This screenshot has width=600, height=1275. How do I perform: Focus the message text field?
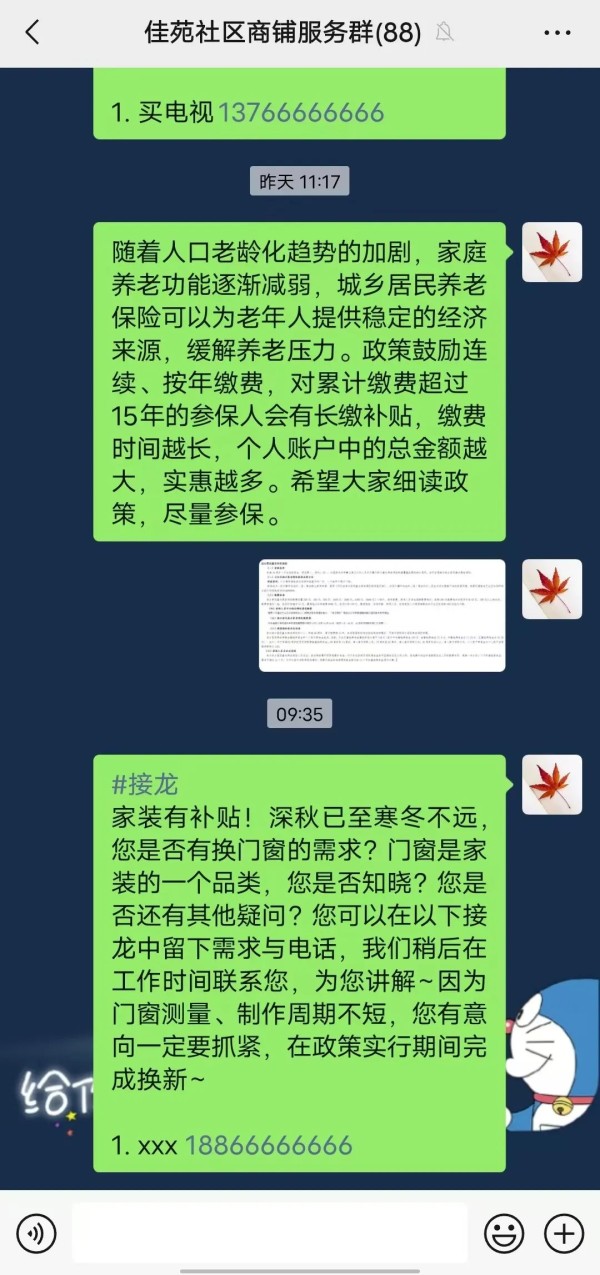tap(270, 1233)
